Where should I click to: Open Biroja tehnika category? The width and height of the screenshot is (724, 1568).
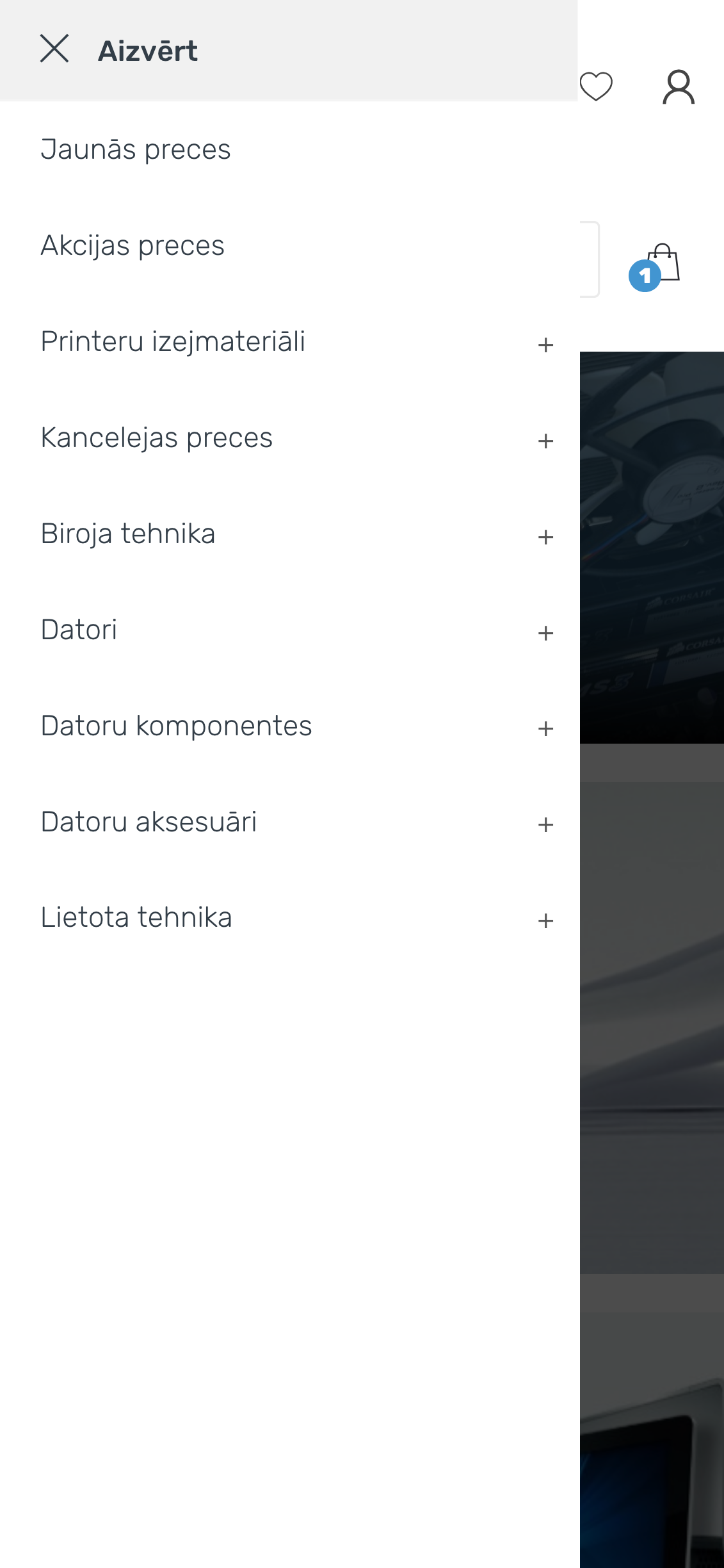128,534
